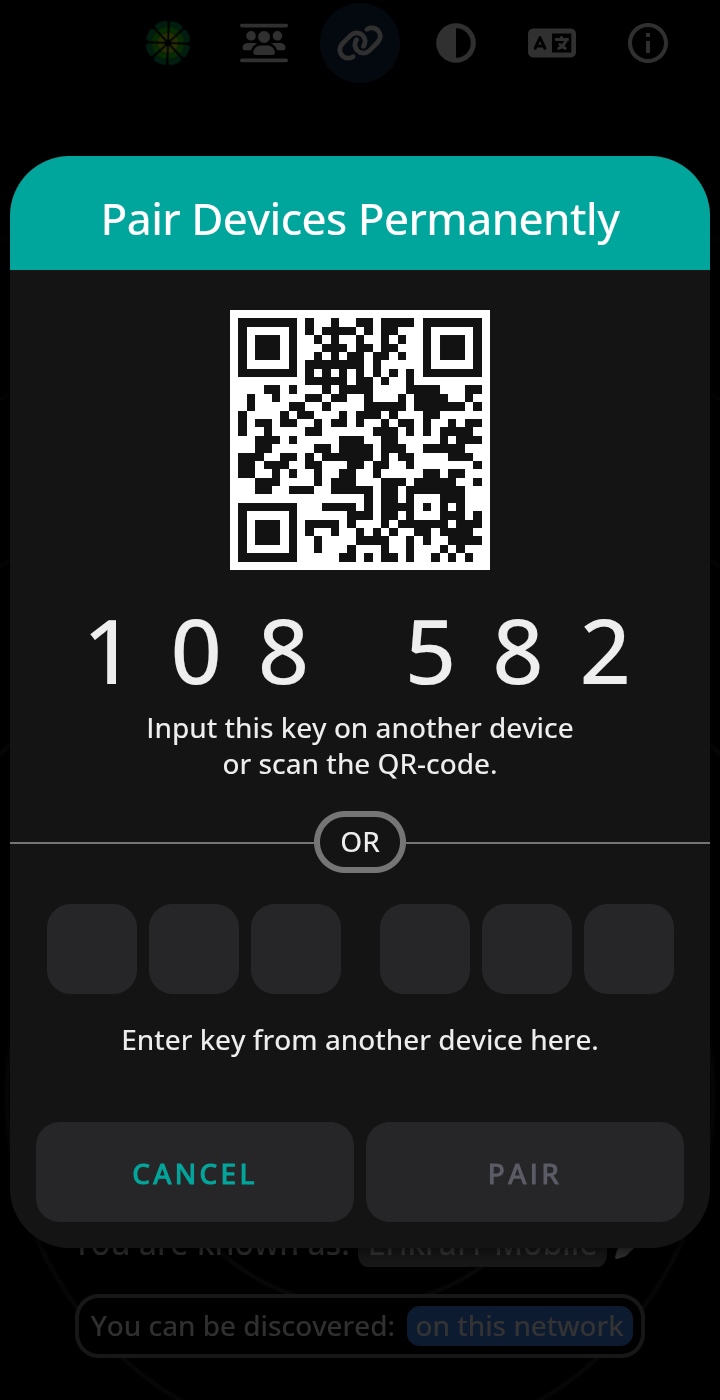Screen dimensions: 720x1400
Task: Cancel the pair devices dialog
Action: (194, 1172)
